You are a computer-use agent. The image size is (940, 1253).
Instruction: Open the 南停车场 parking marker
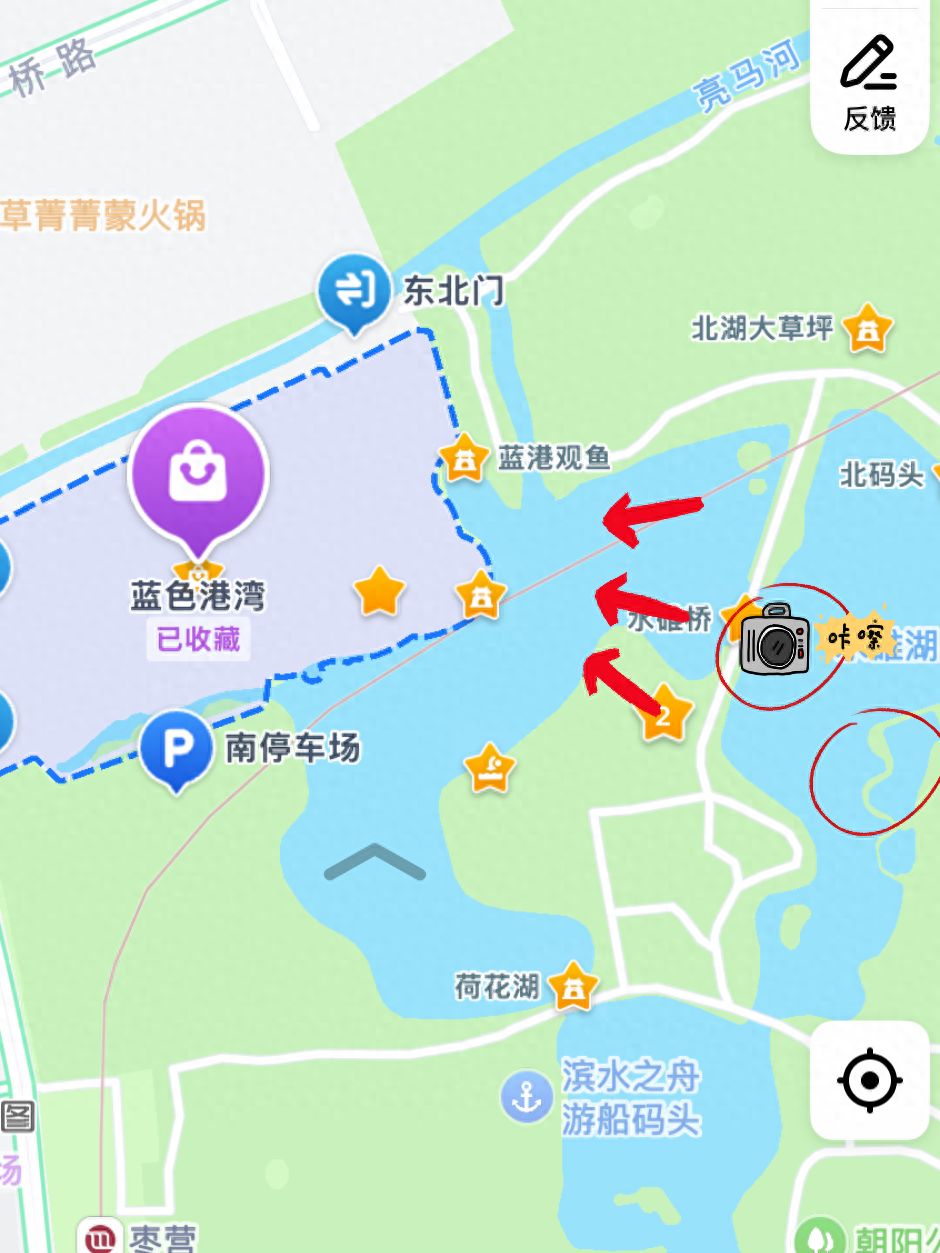pyautogui.click(x=176, y=748)
